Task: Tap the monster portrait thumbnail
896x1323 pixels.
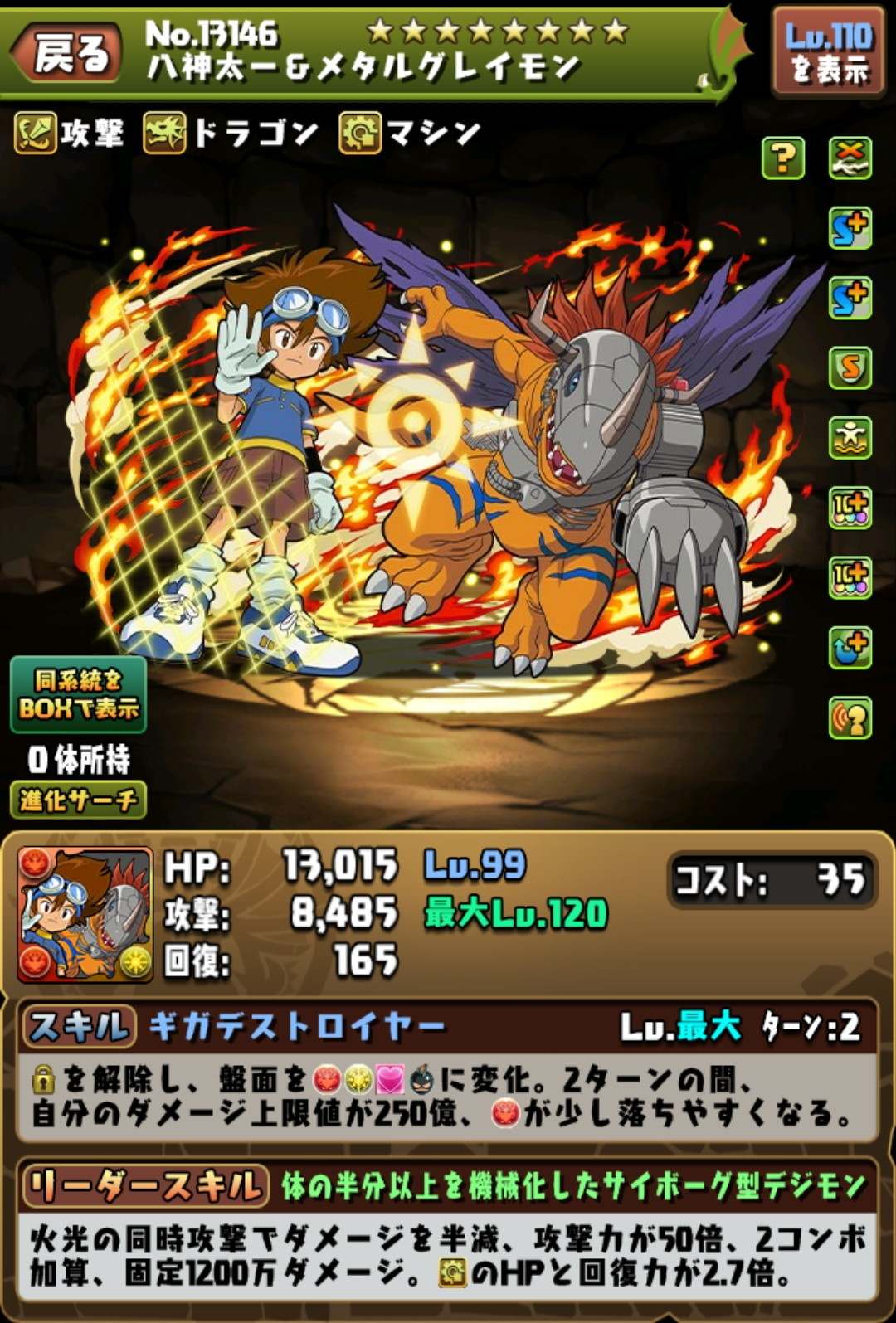Action: coord(85,914)
